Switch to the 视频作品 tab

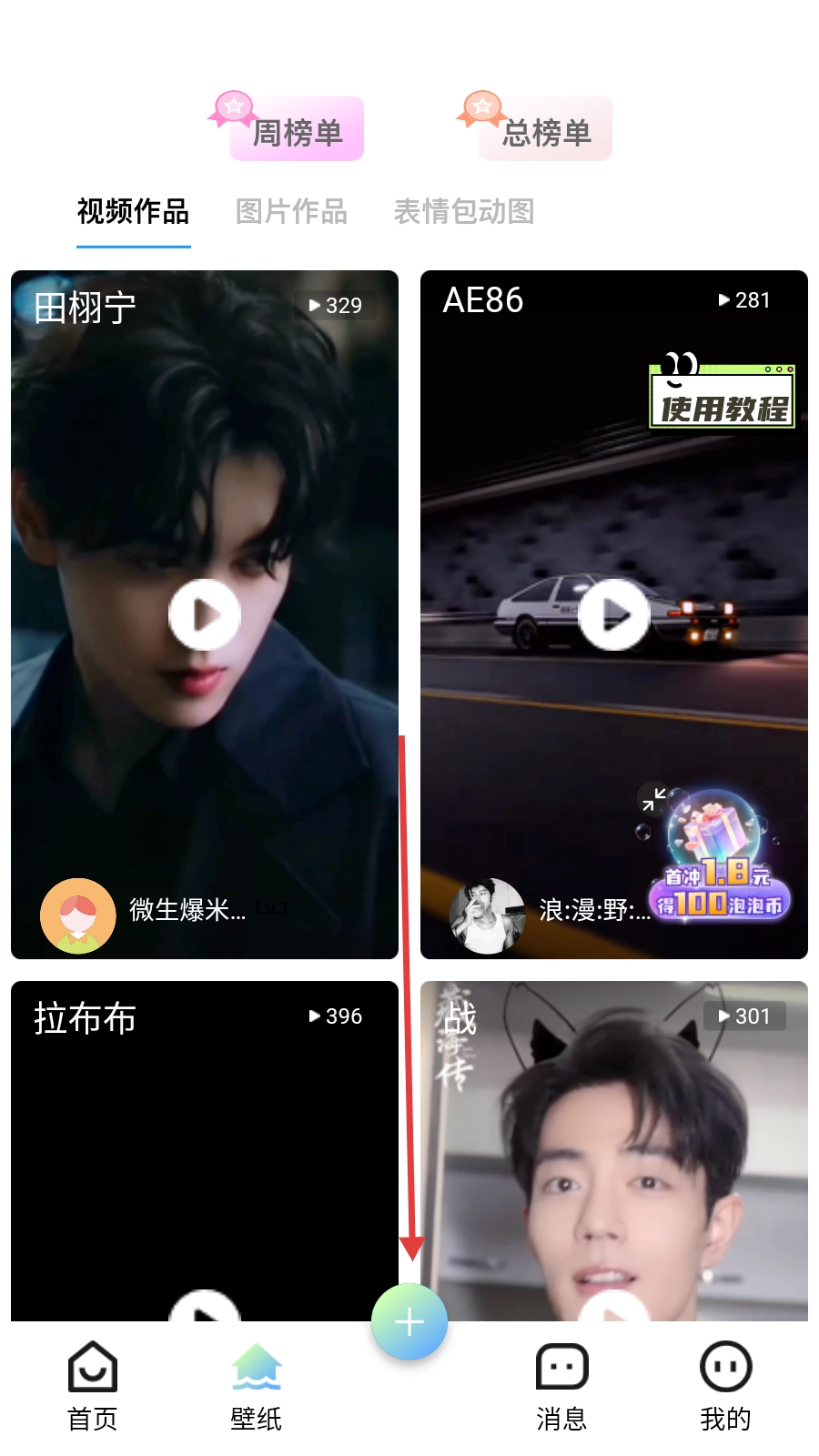(134, 212)
